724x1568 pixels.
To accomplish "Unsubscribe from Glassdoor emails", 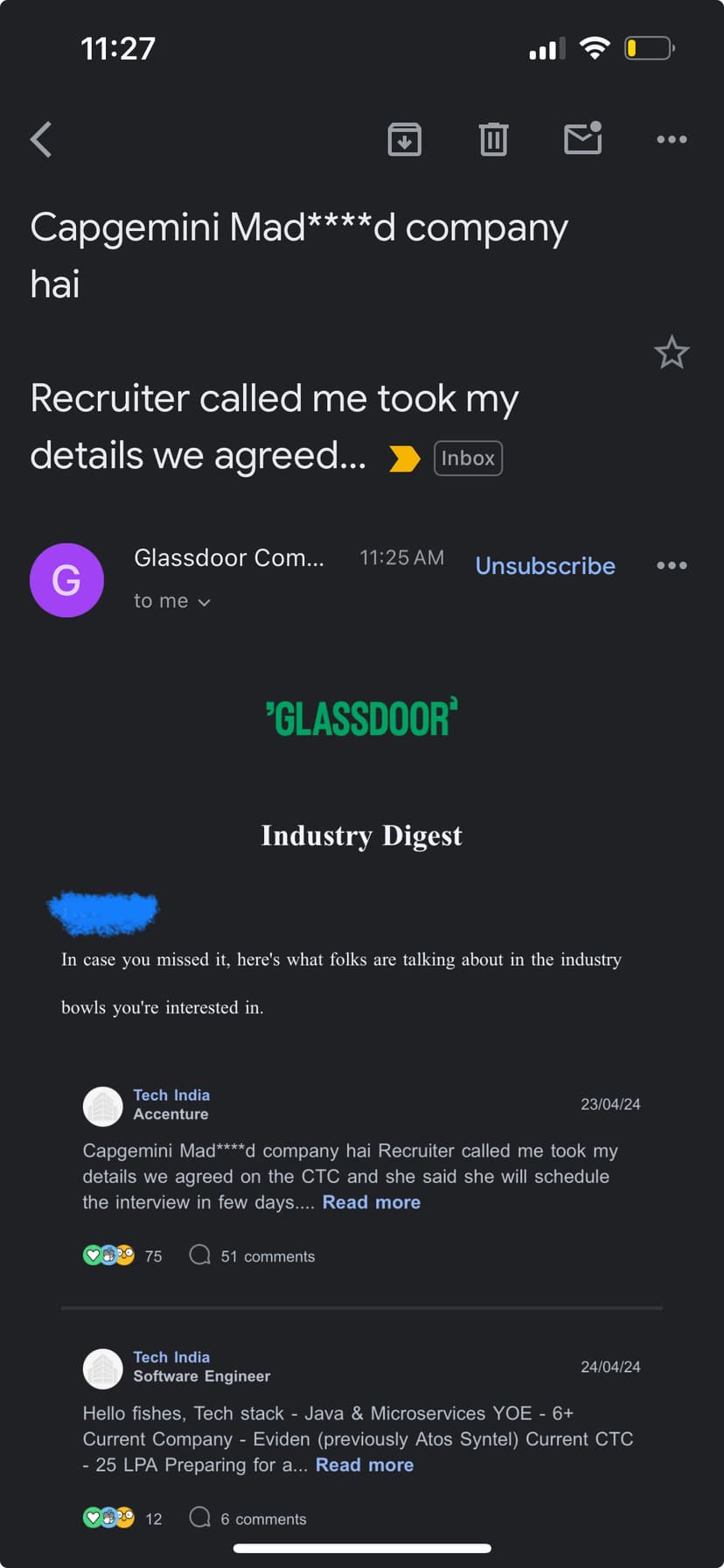I will 545,566.
